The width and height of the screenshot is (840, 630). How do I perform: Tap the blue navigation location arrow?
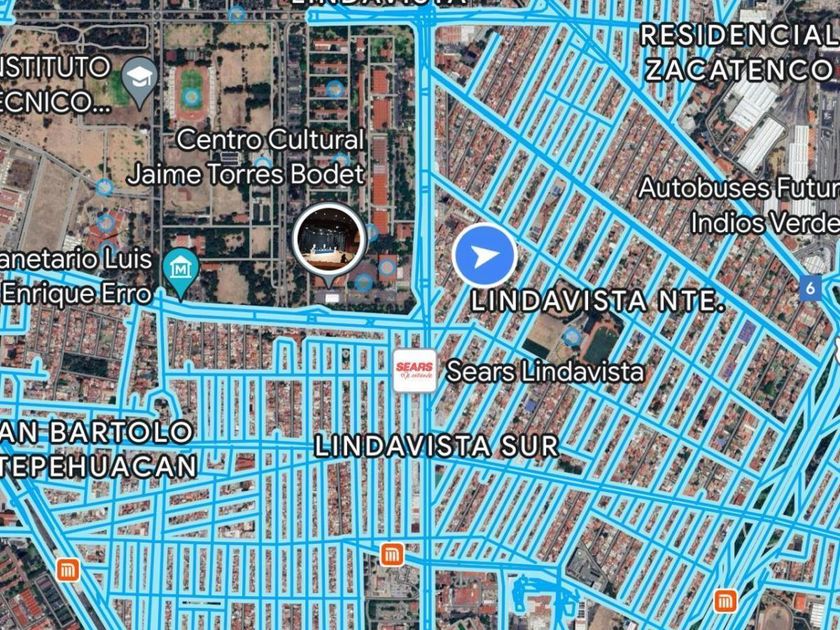[484, 256]
